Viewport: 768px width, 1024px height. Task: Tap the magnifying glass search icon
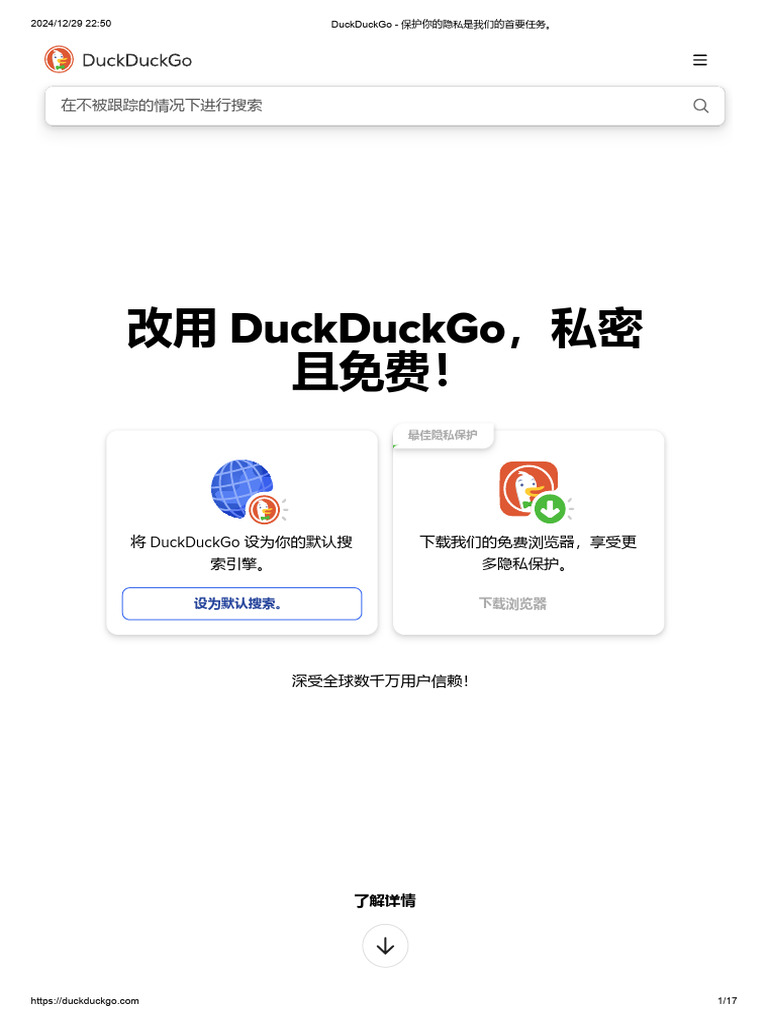pos(701,106)
